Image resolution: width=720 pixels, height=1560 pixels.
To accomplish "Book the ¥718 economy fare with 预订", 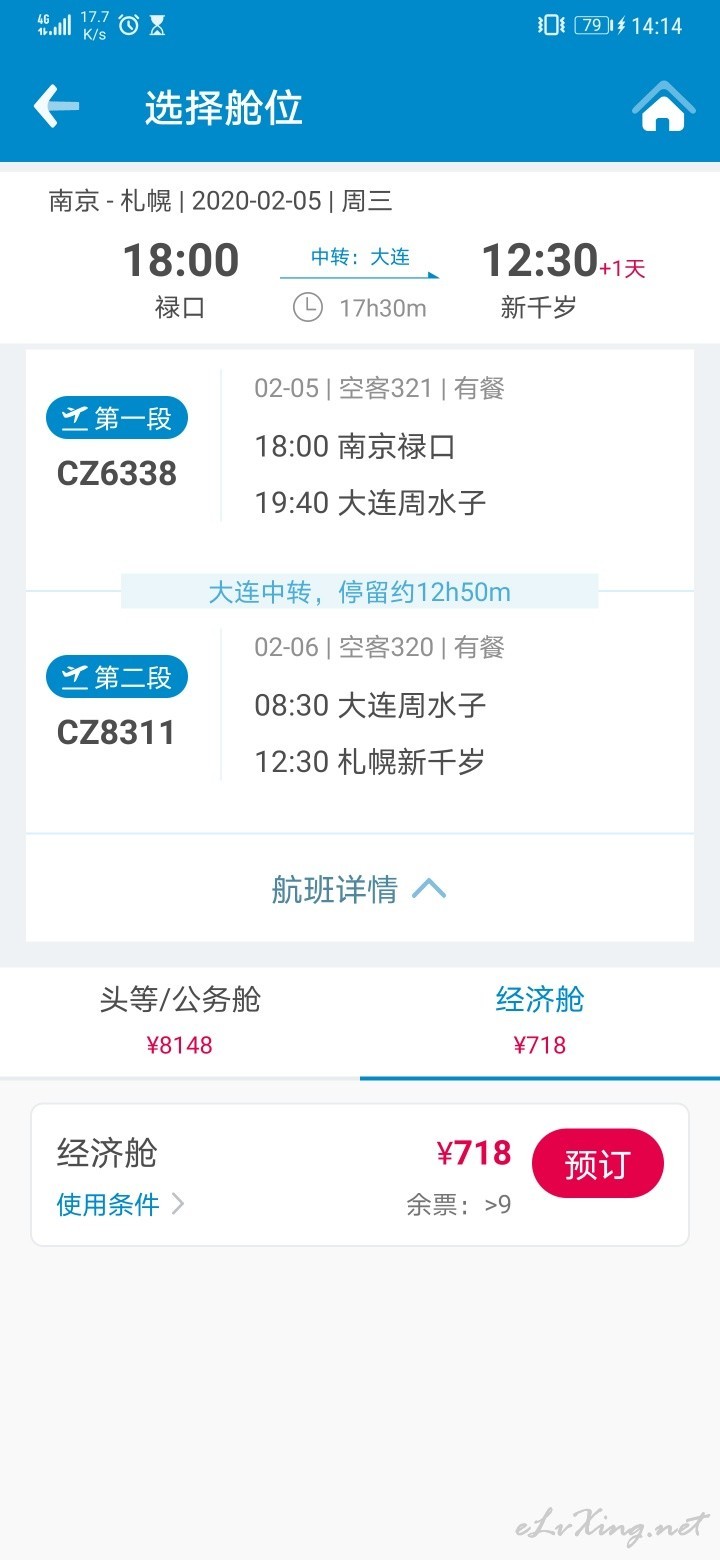I will pos(598,1164).
